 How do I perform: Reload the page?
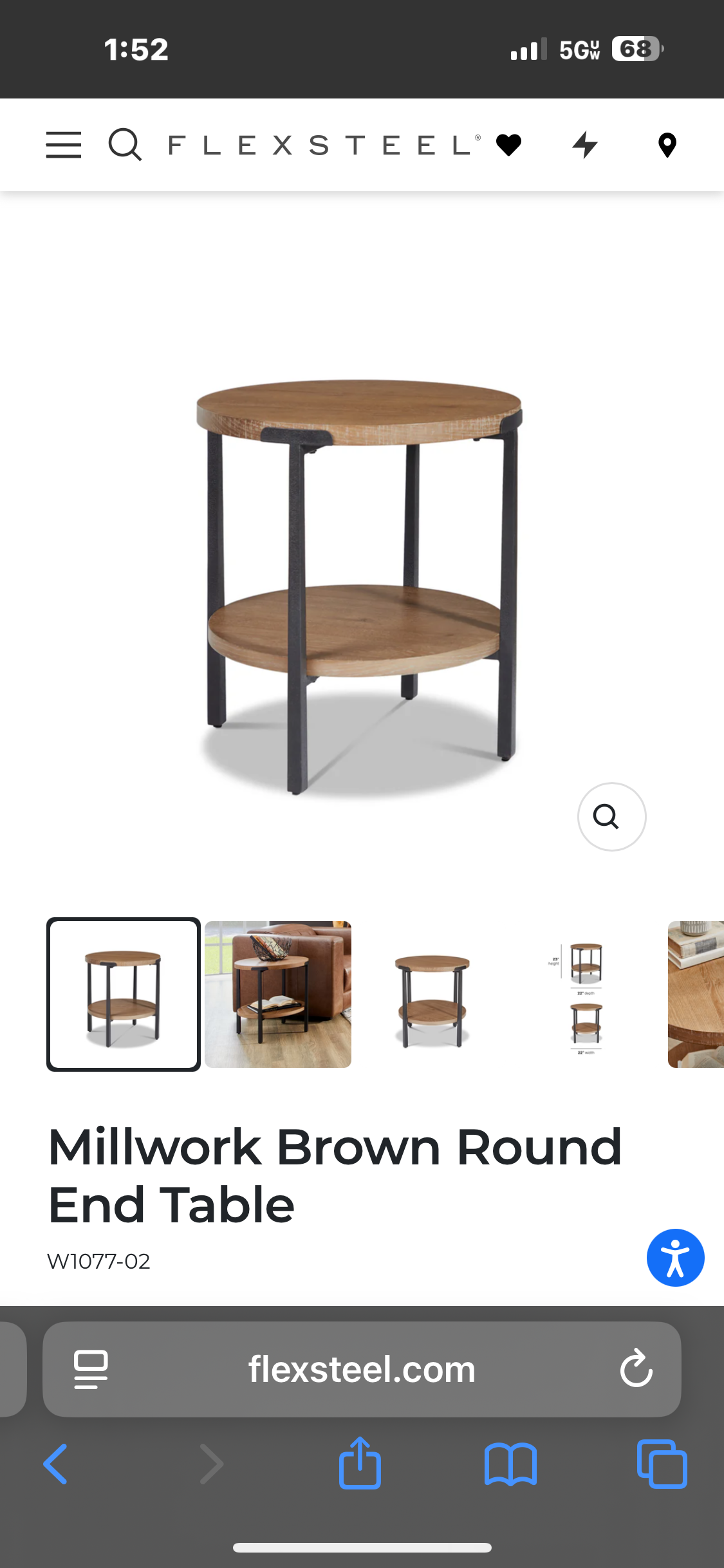(x=636, y=1369)
